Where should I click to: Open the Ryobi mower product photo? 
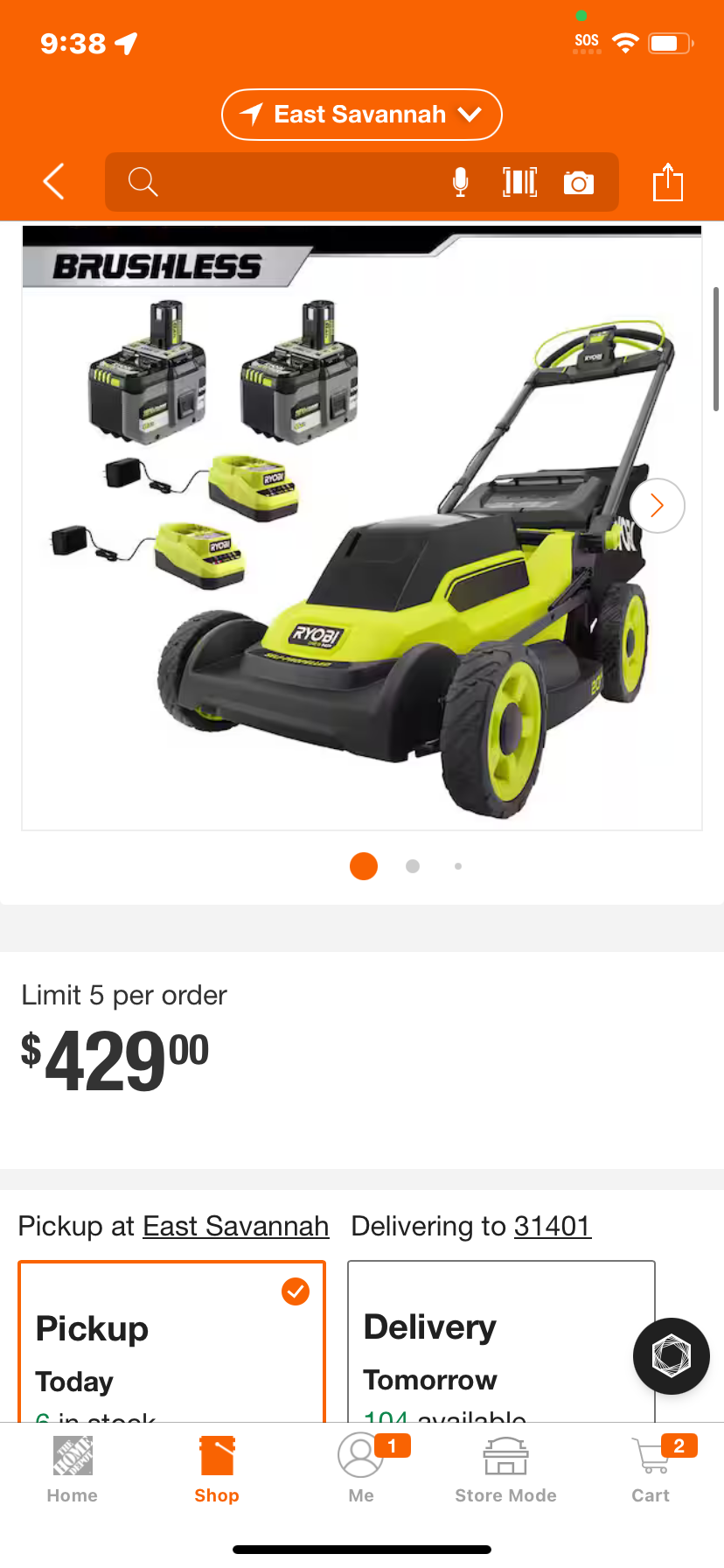point(362,528)
